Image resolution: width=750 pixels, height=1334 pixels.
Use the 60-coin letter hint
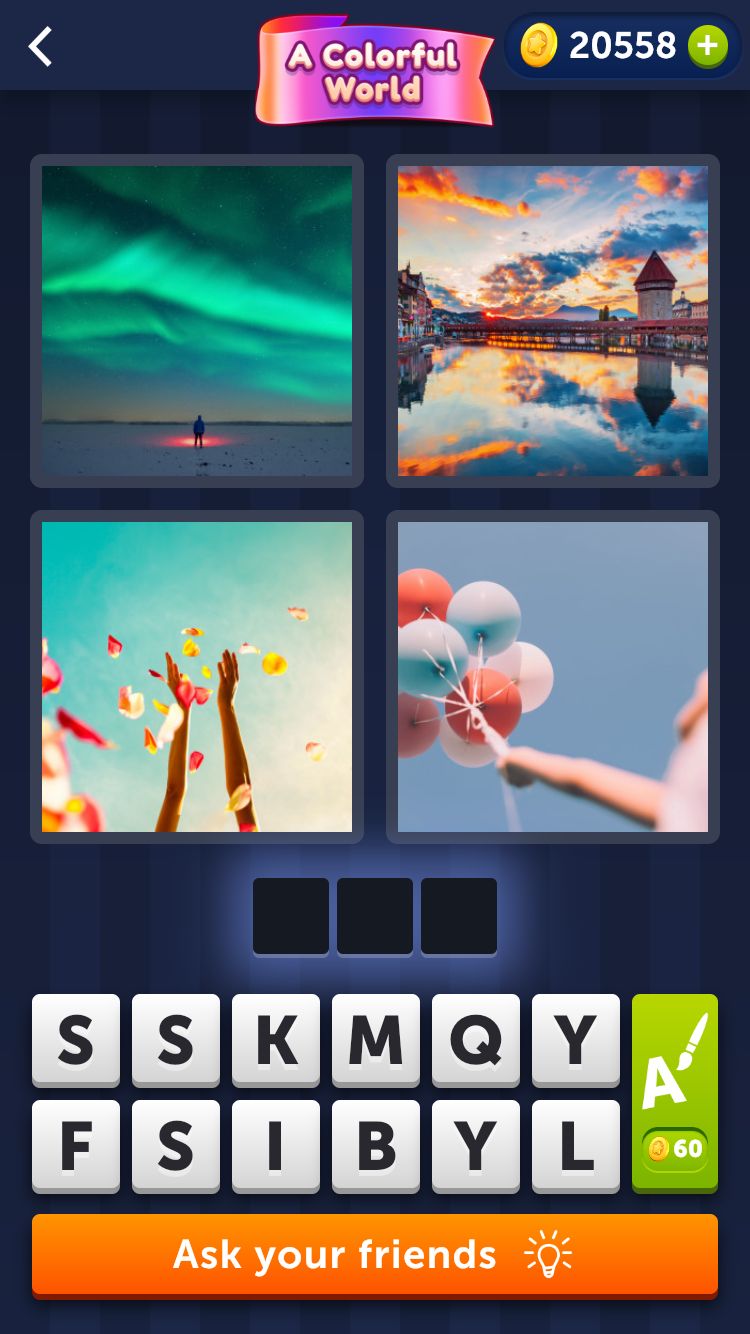pos(675,1093)
